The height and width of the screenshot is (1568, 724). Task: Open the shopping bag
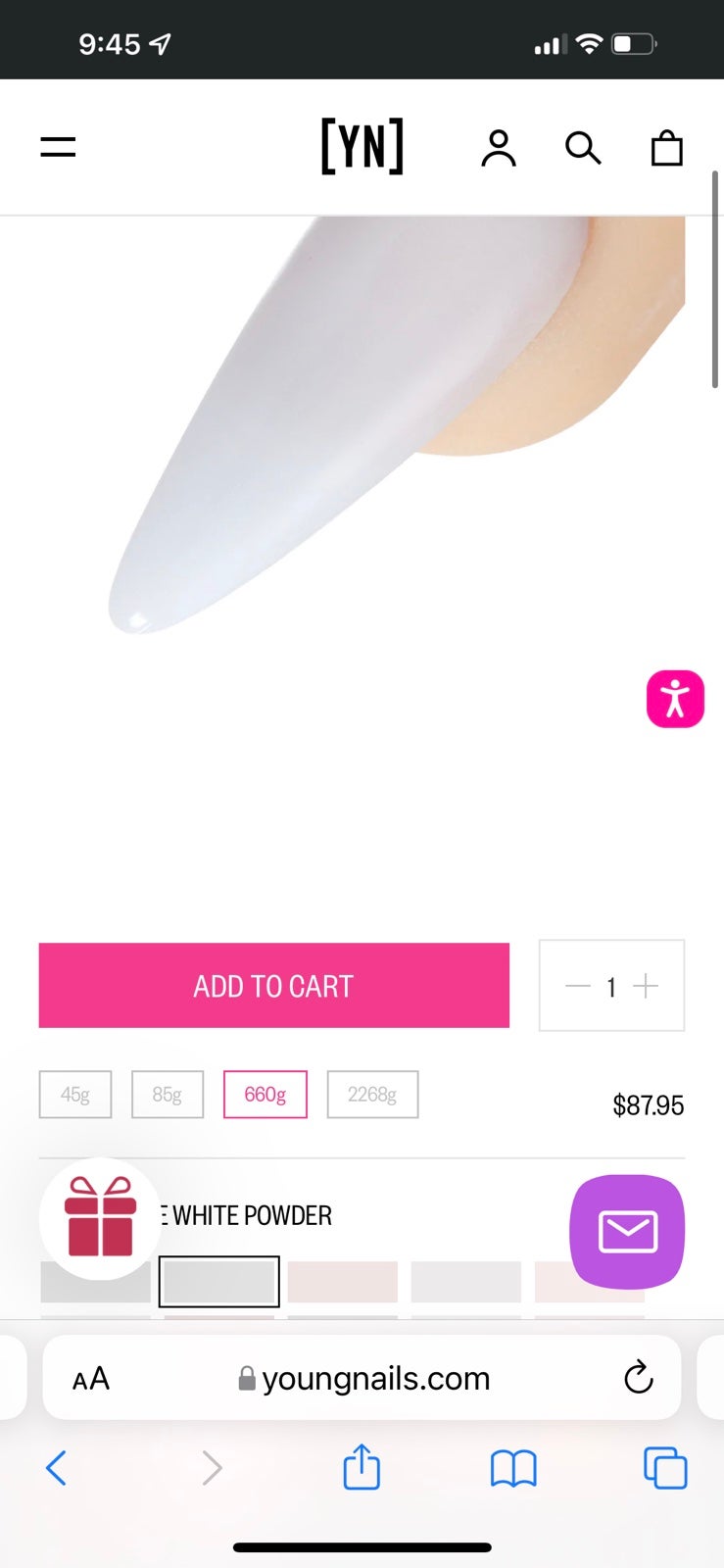[667, 148]
